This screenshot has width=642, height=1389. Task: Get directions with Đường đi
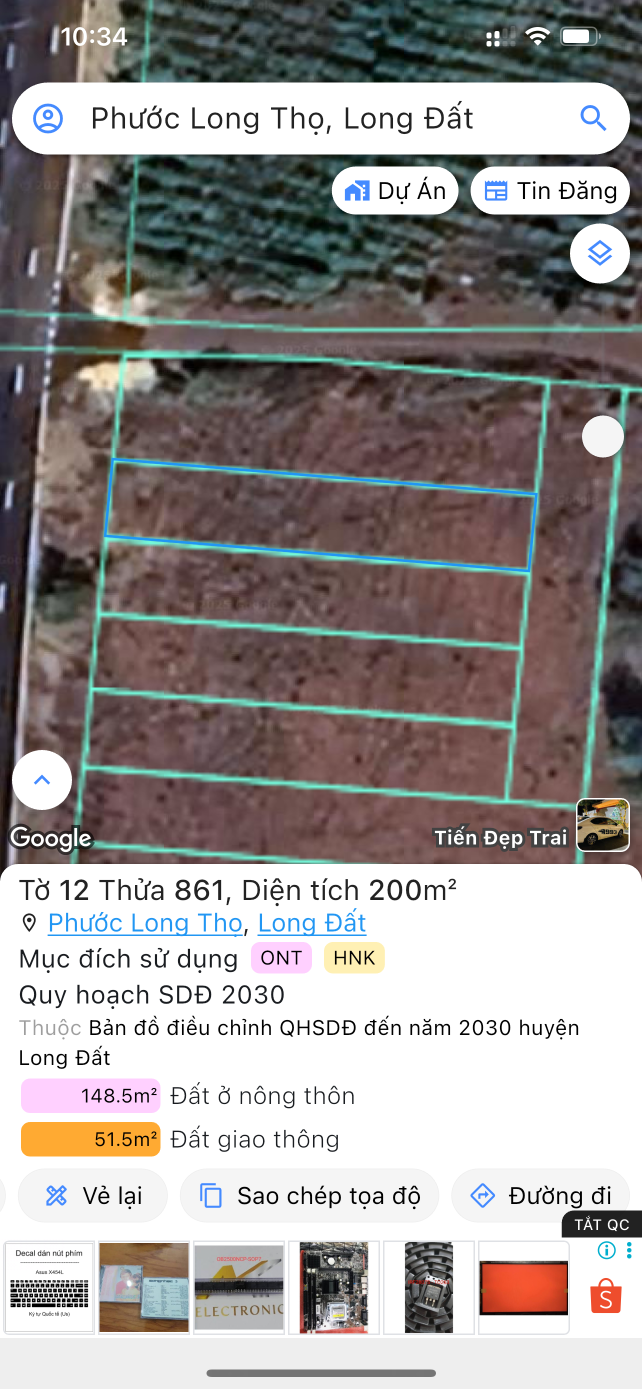540,1196
